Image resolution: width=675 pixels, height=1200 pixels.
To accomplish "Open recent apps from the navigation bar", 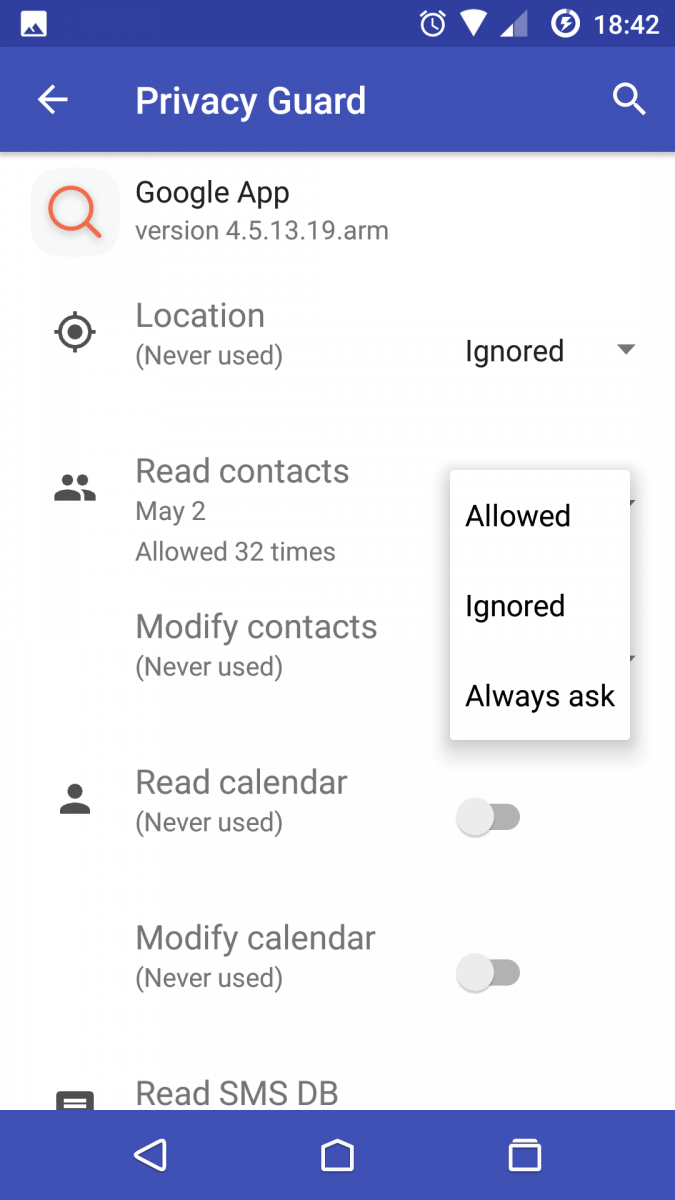I will (x=524, y=1155).
